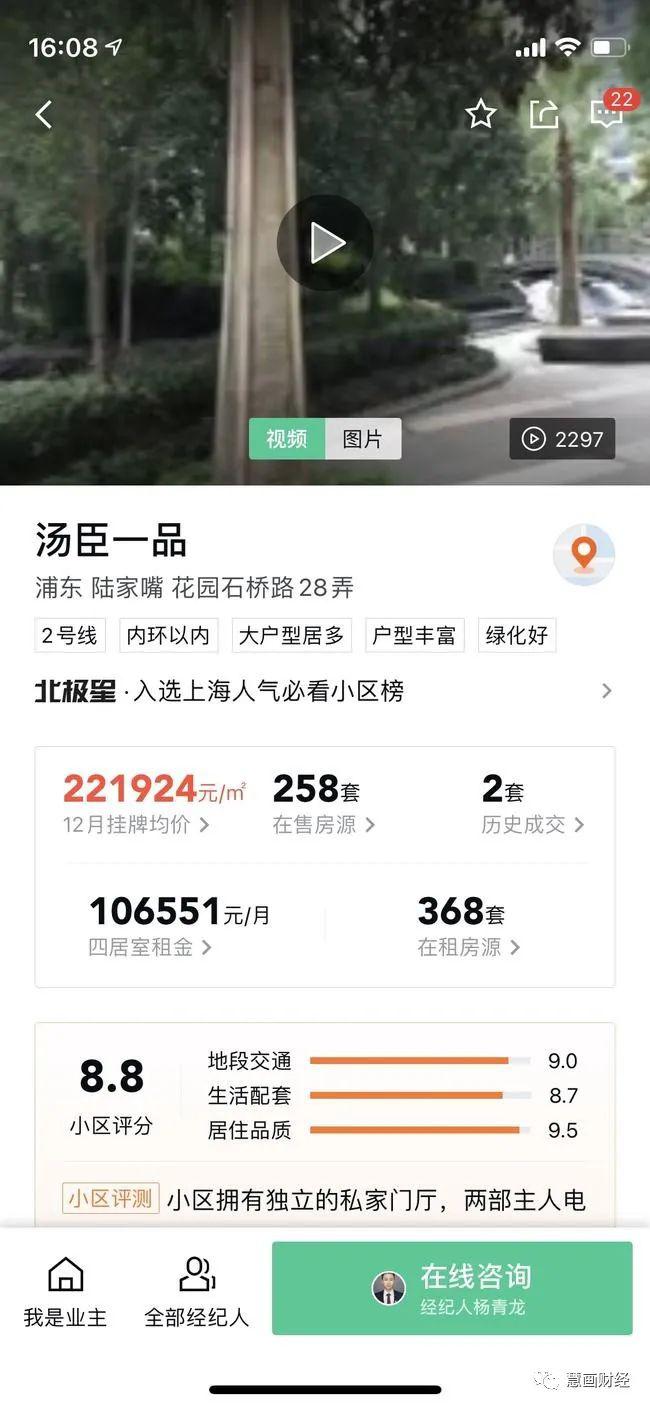Open 四居室租金 rent details
Viewport: 650px width, 1408px height.
pos(150,946)
